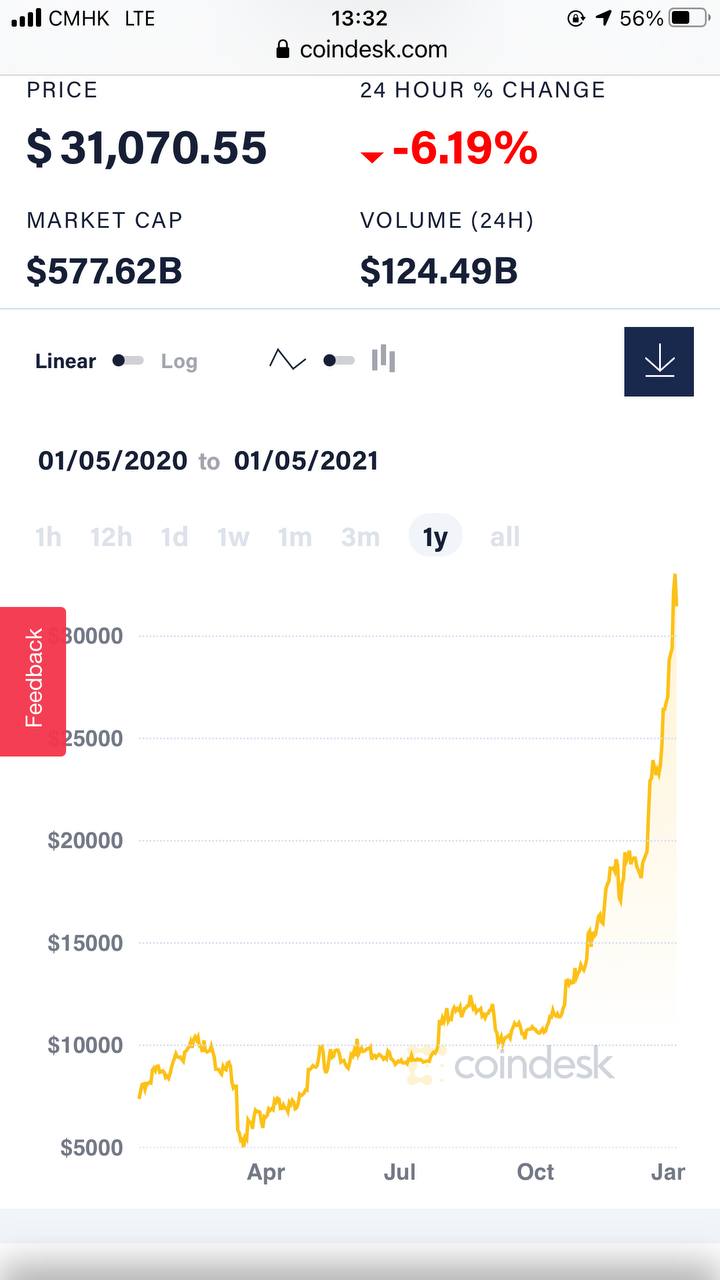The height and width of the screenshot is (1280, 720).
Task: Show the all-time price range
Action: point(505,537)
